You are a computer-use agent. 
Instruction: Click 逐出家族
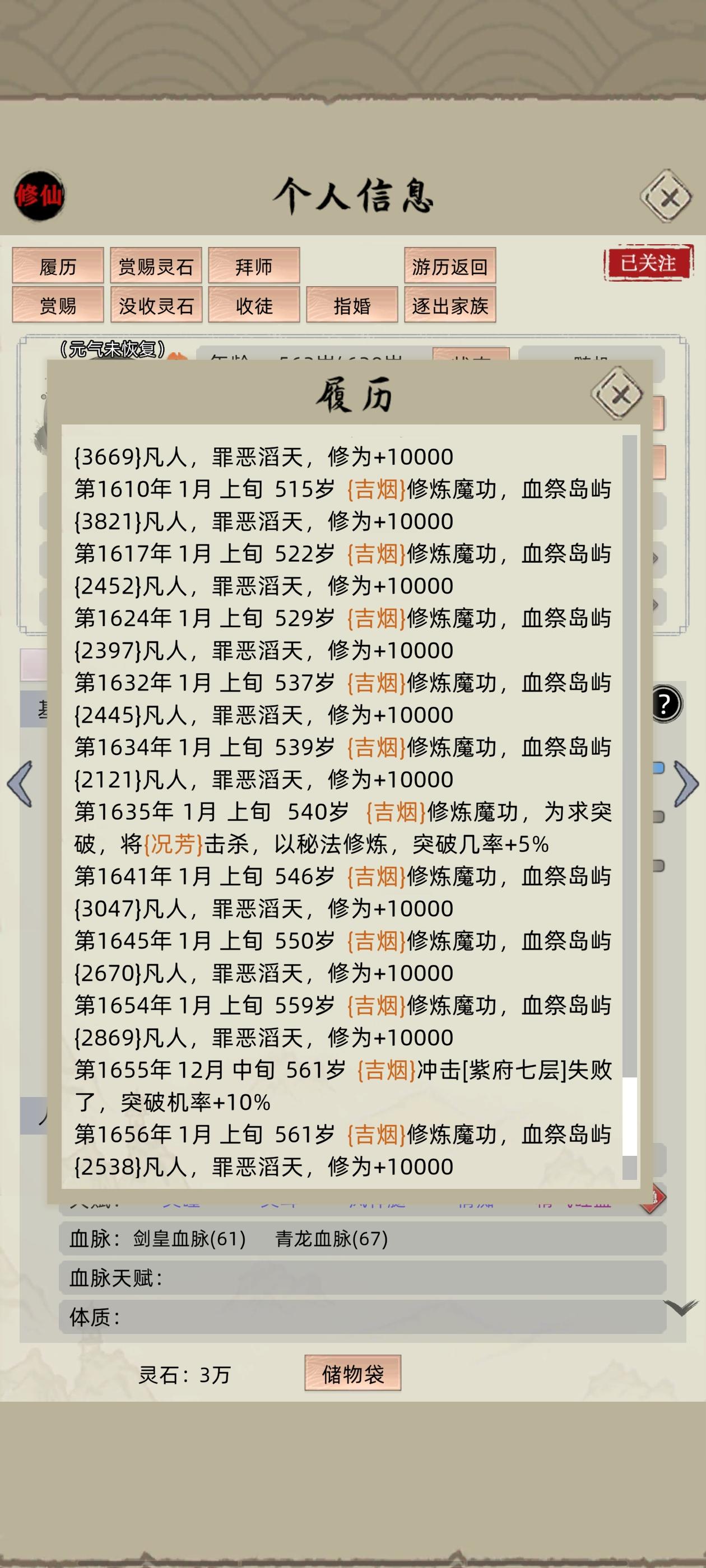tap(450, 306)
